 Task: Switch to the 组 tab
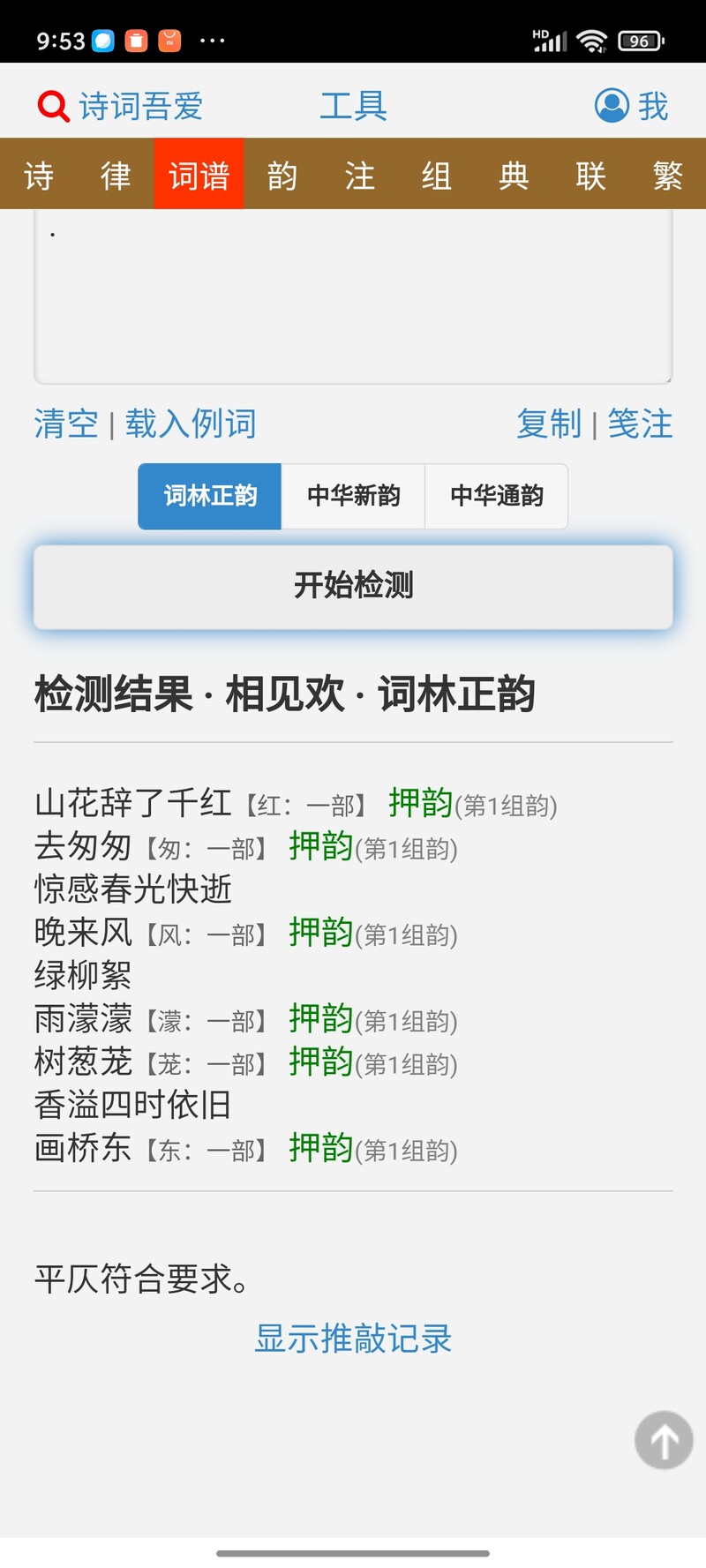(437, 175)
